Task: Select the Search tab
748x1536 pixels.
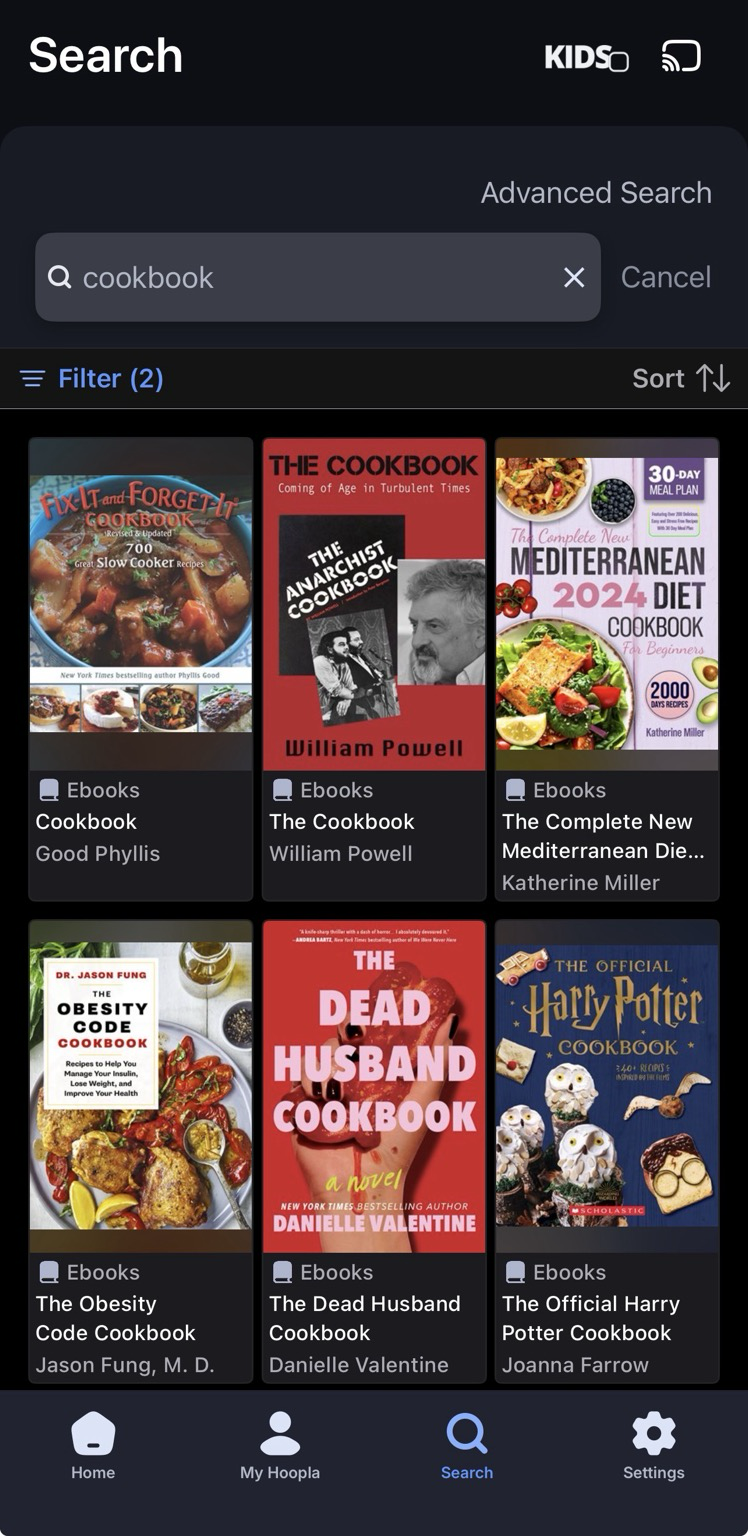Action: pyautogui.click(x=467, y=1446)
